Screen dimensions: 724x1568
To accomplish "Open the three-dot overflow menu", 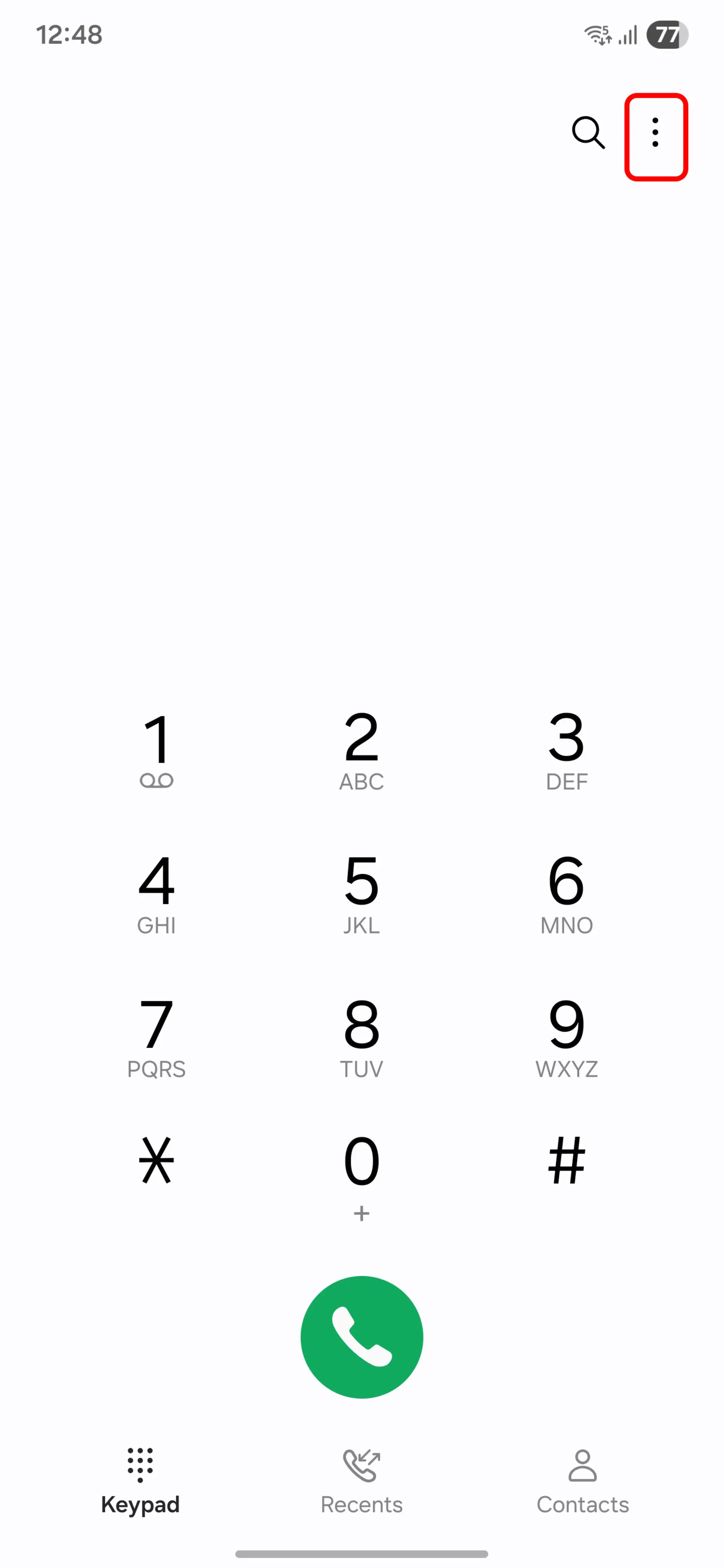I will click(655, 133).
